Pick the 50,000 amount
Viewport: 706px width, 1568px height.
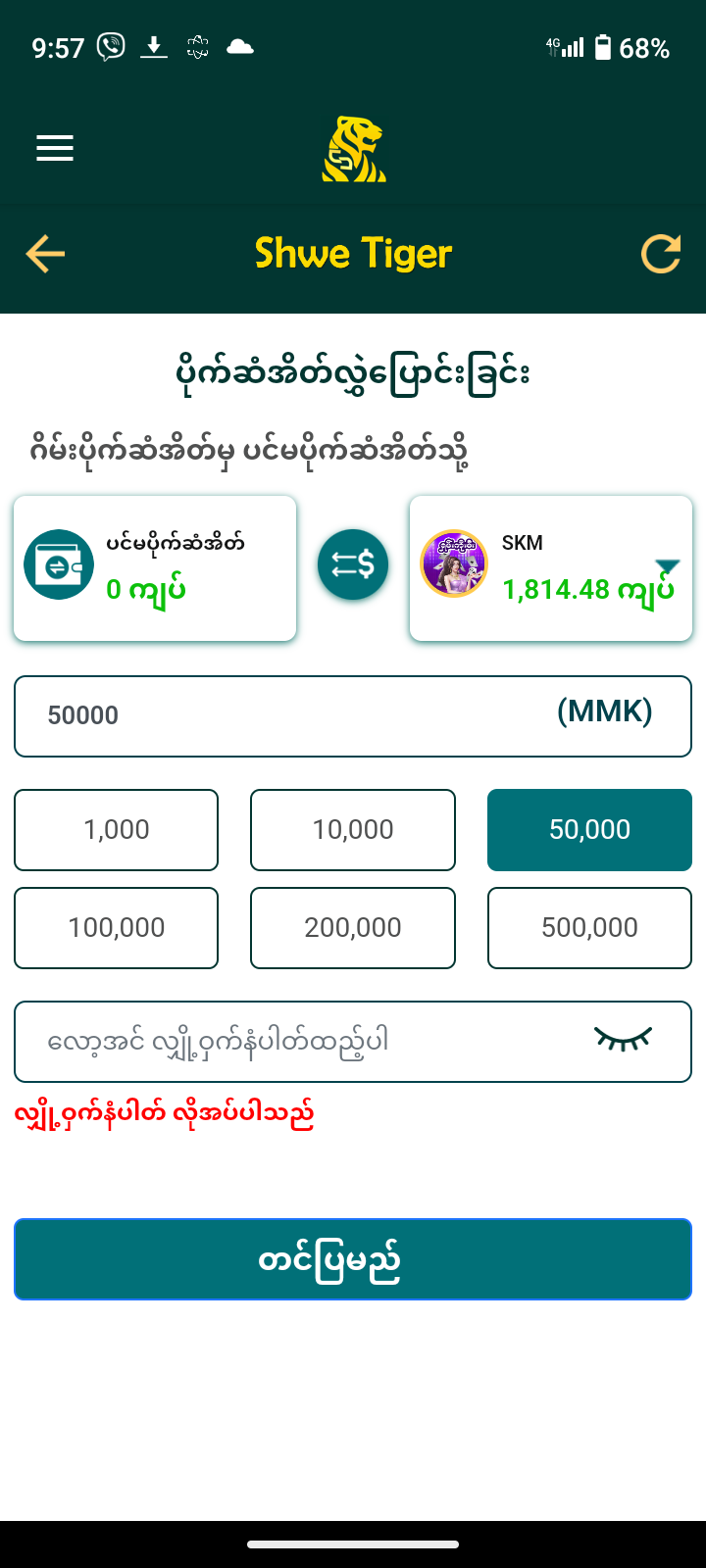589,829
